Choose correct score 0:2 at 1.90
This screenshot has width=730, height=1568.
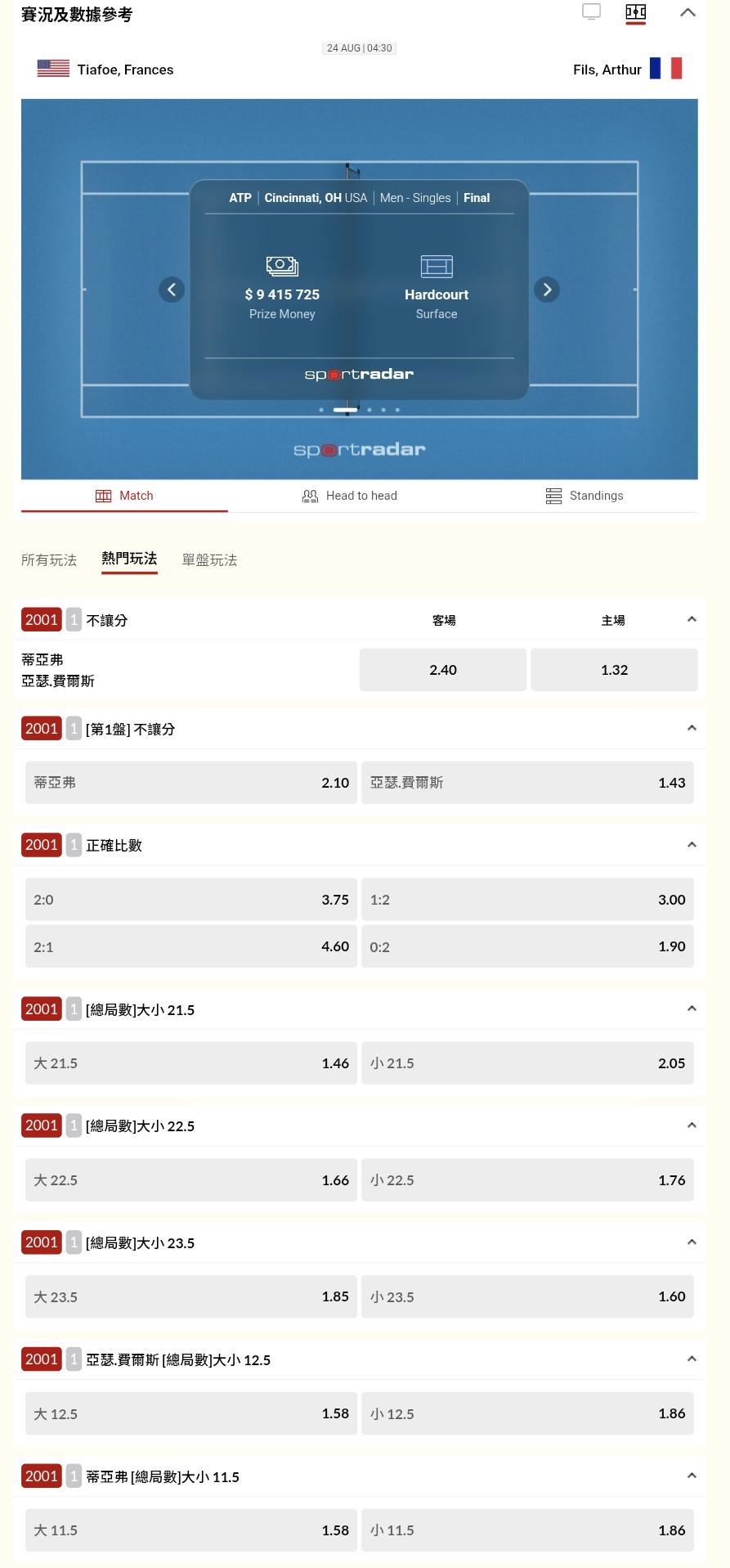click(x=528, y=946)
